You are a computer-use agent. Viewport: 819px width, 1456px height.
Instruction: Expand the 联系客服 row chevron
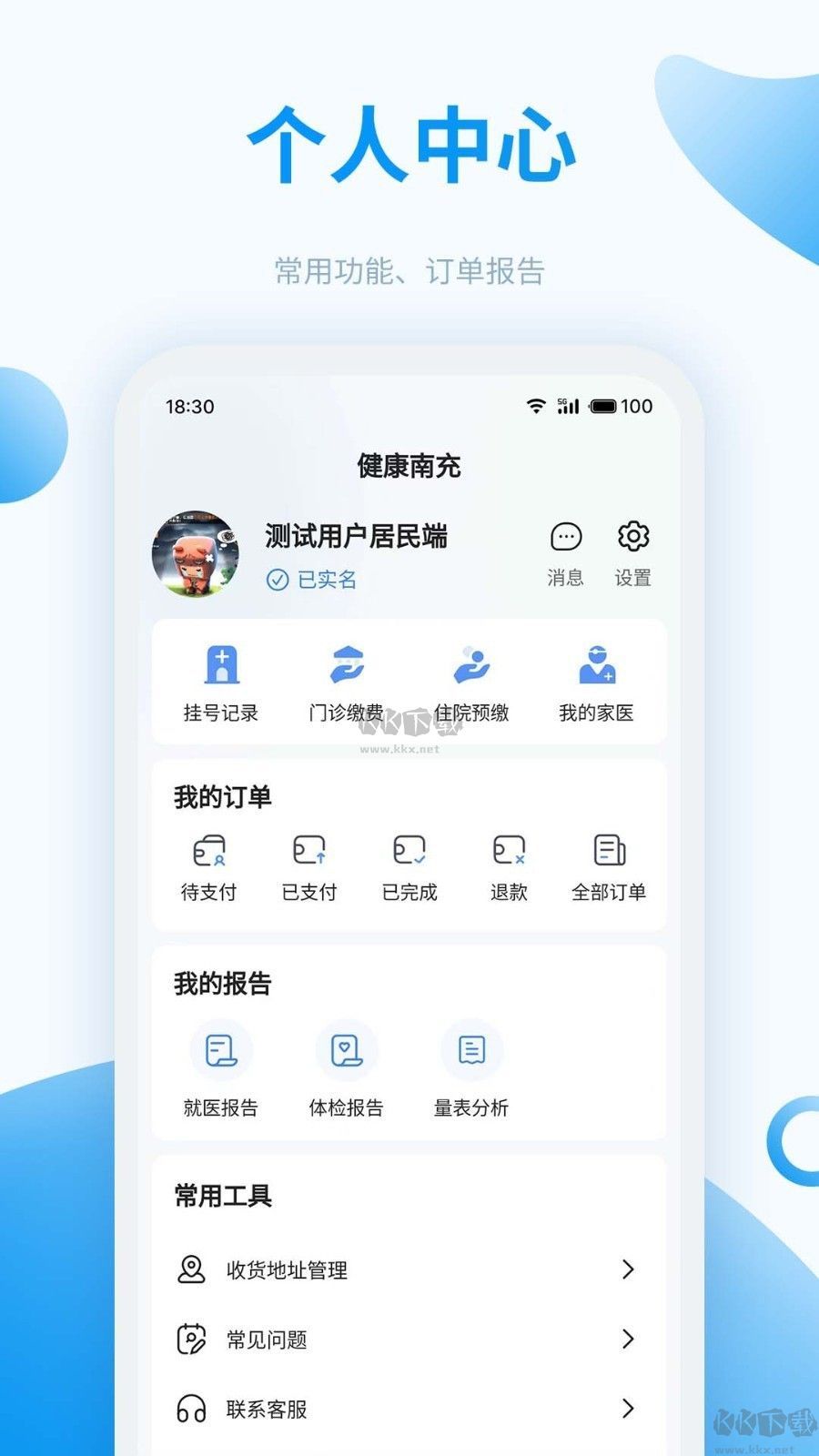[x=628, y=1409]
